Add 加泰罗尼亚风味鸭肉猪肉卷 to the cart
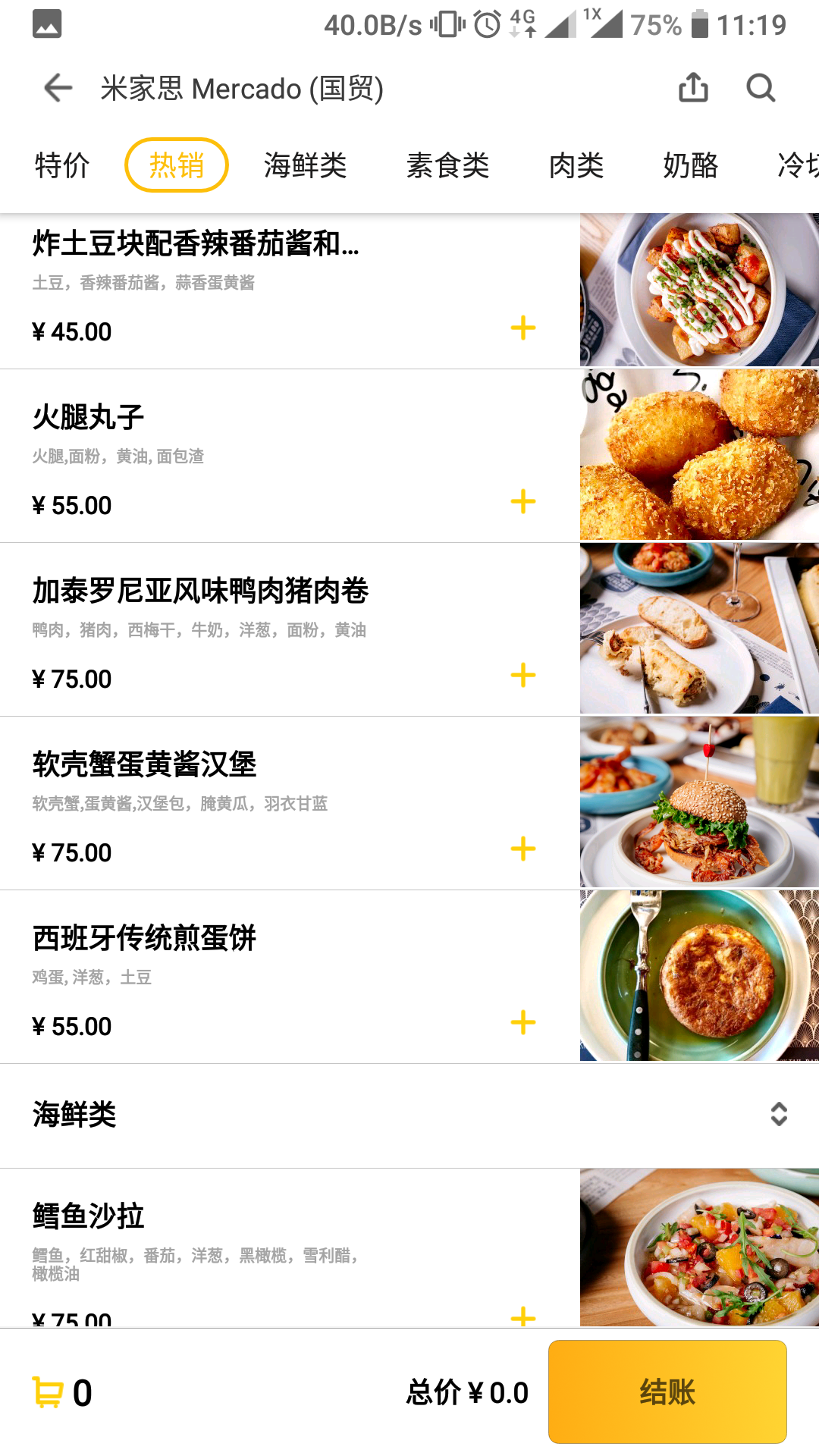This screenshot has width=819, height=1456. 523,675
